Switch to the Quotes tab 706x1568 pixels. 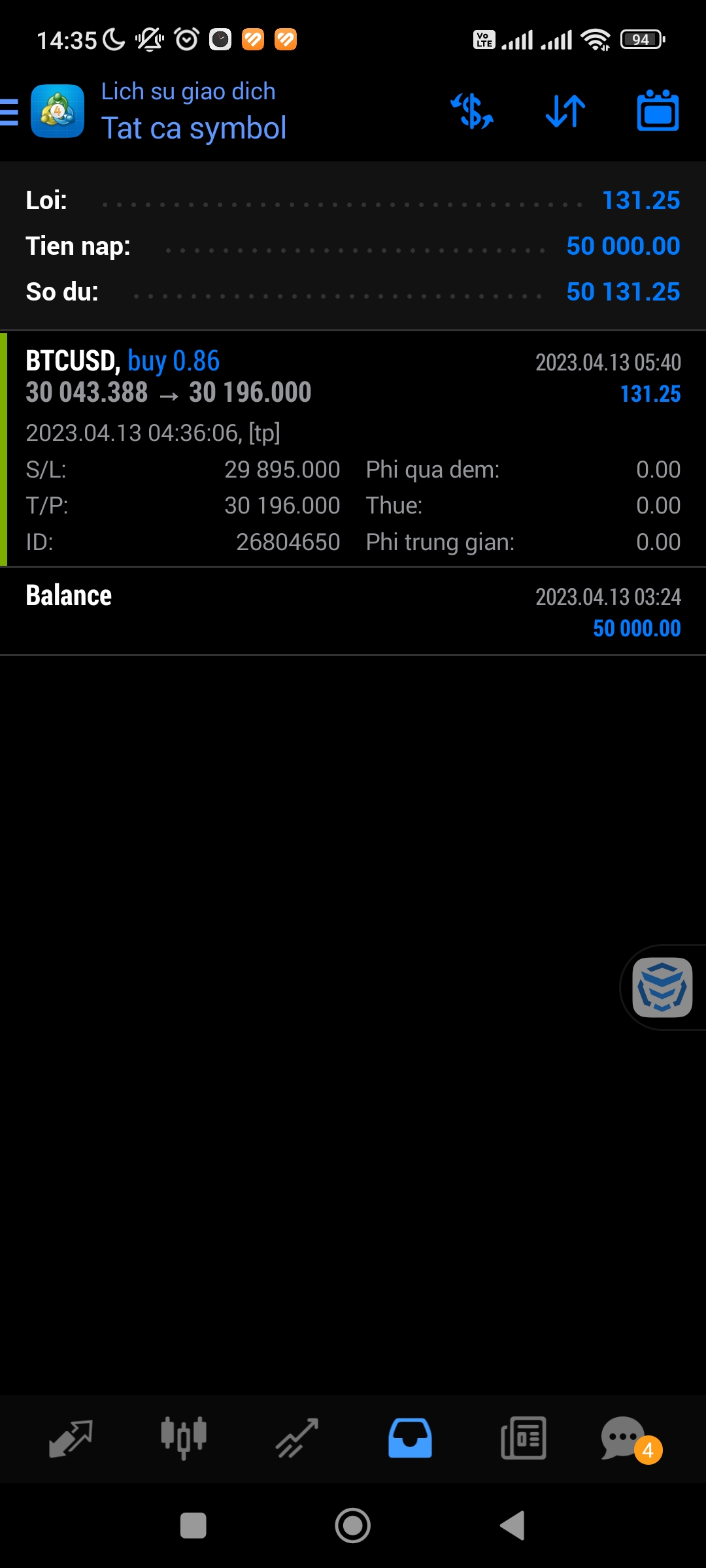[71, 1439]
